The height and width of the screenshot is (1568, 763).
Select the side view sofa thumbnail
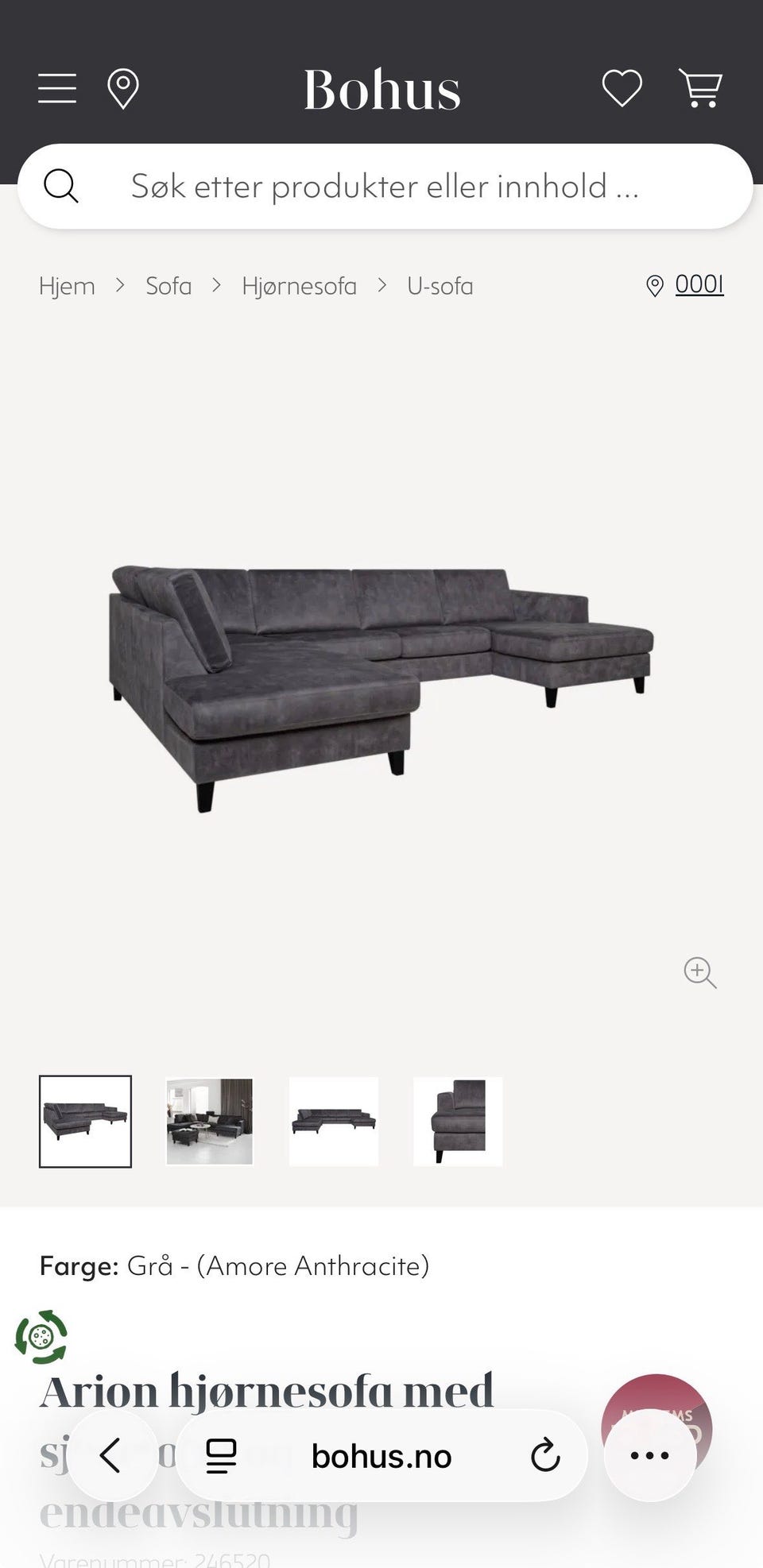458,1122
